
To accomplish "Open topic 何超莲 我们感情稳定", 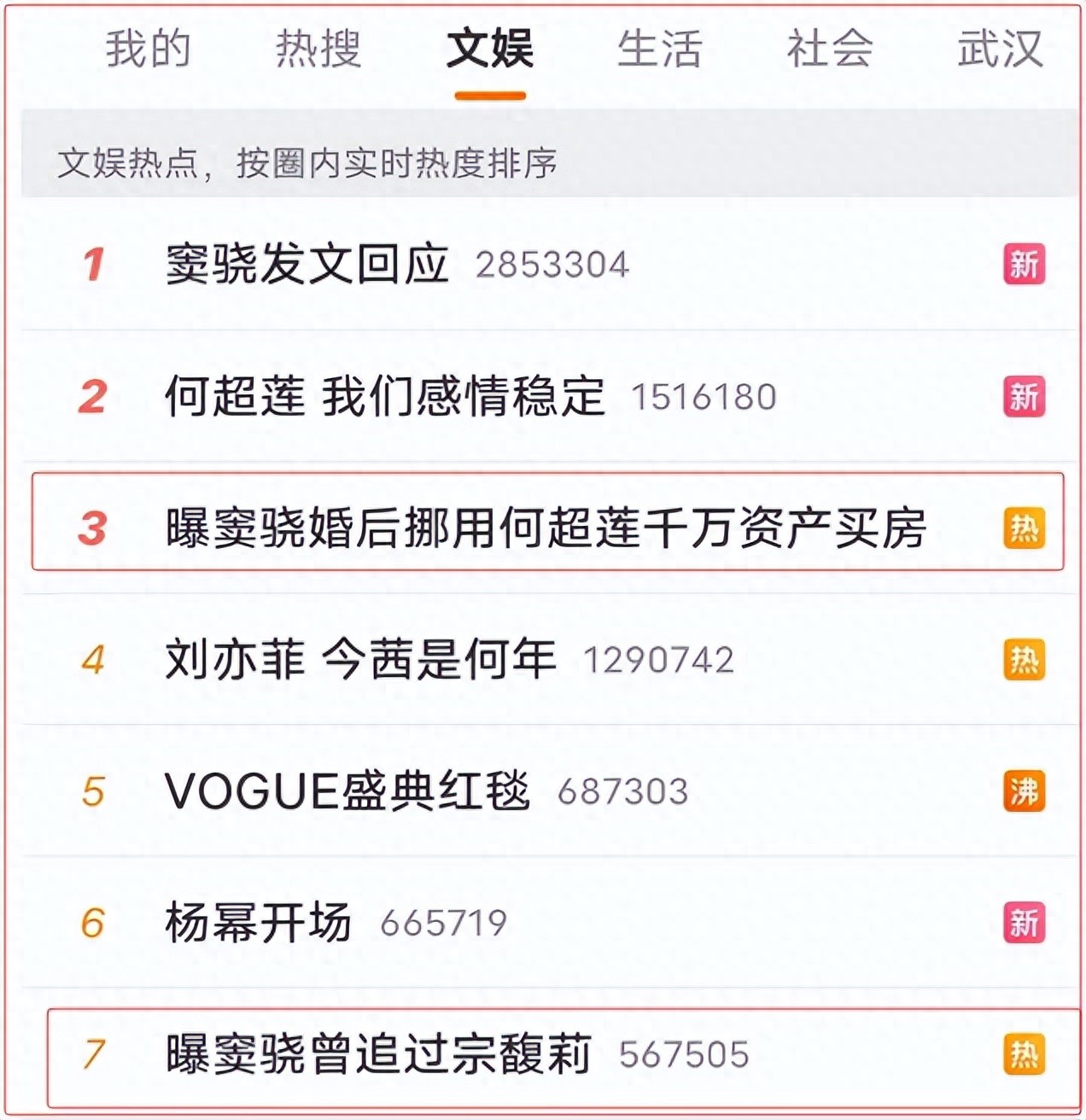I will 384,396.
